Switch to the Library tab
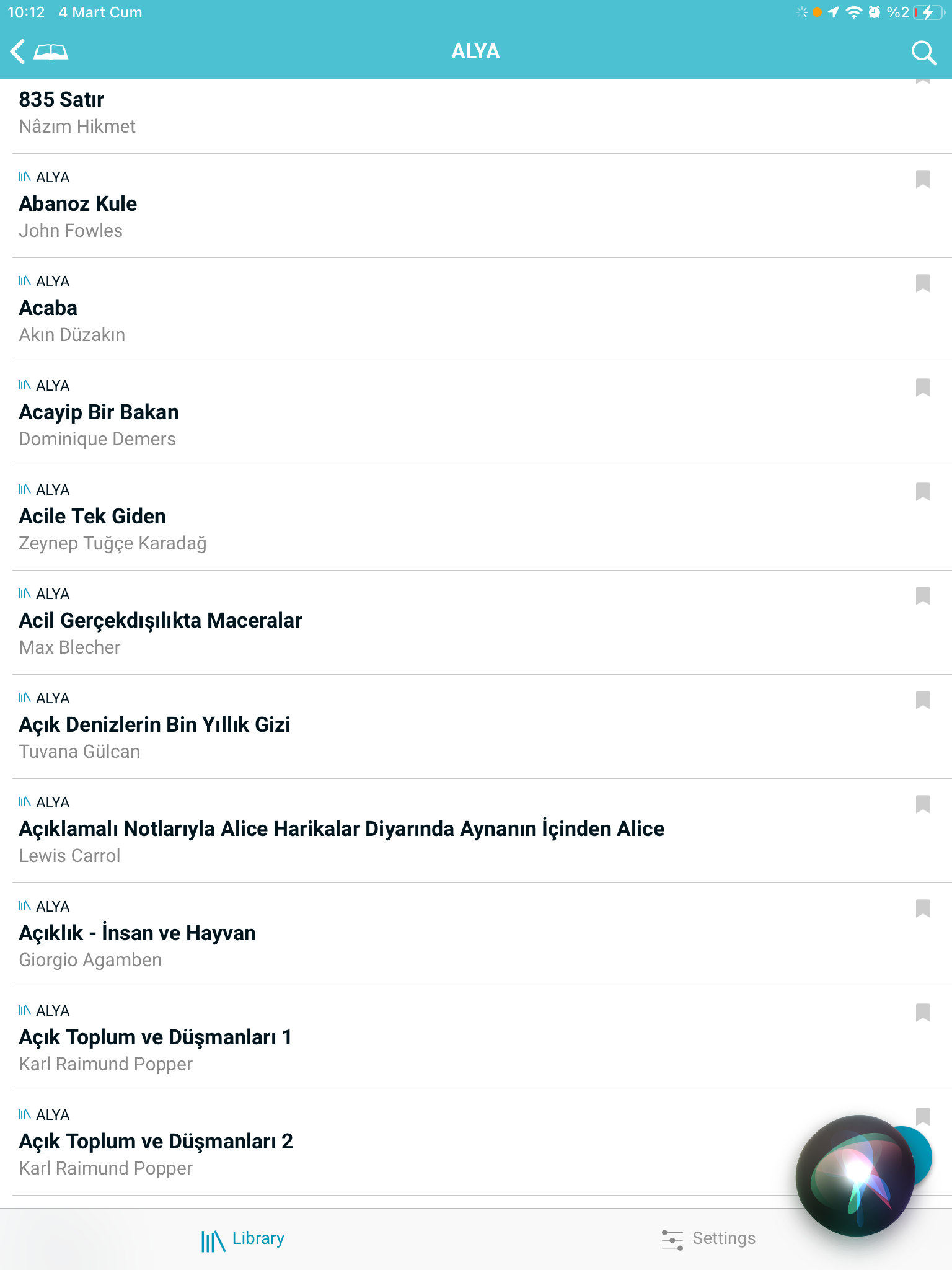 point(243,1239)
